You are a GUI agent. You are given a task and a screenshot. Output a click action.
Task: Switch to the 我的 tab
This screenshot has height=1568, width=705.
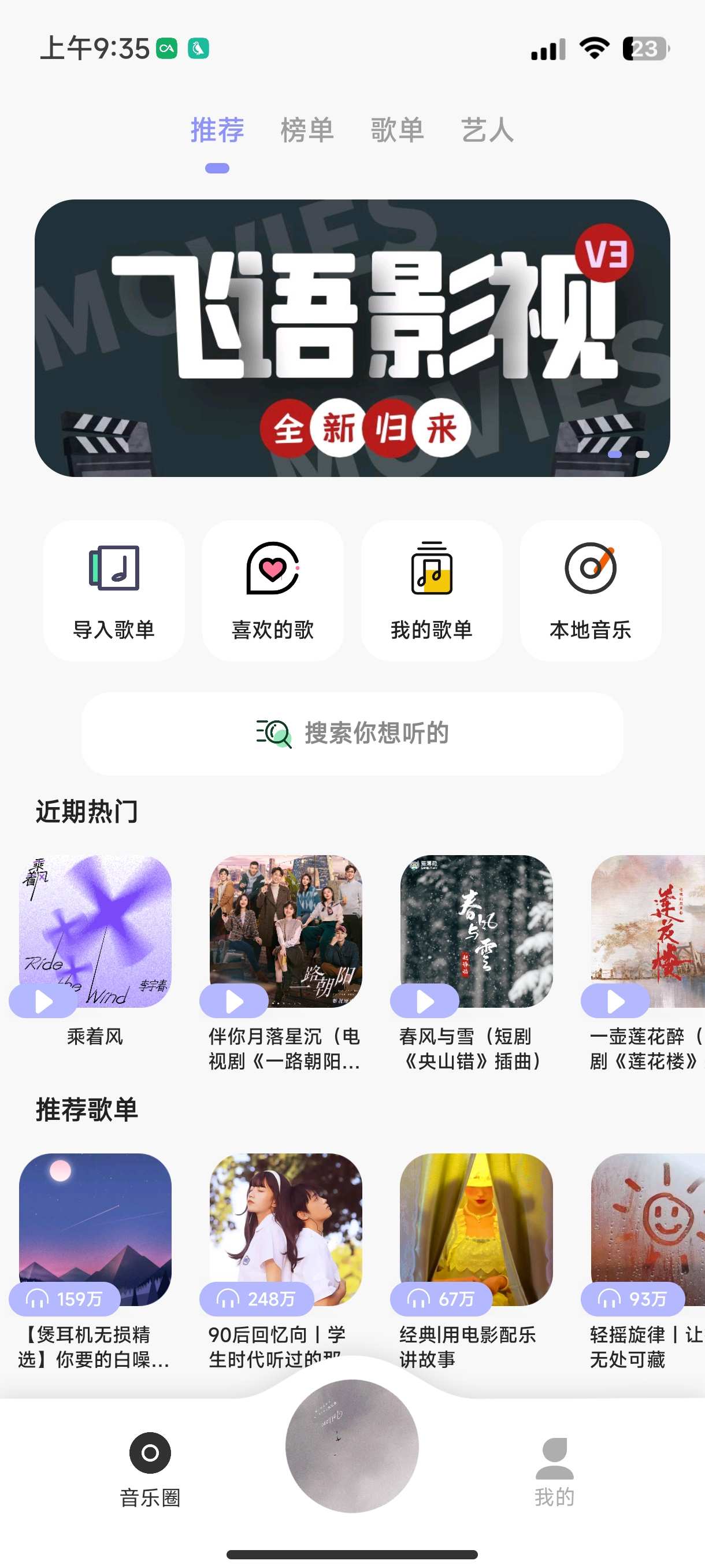point(554,1469)
